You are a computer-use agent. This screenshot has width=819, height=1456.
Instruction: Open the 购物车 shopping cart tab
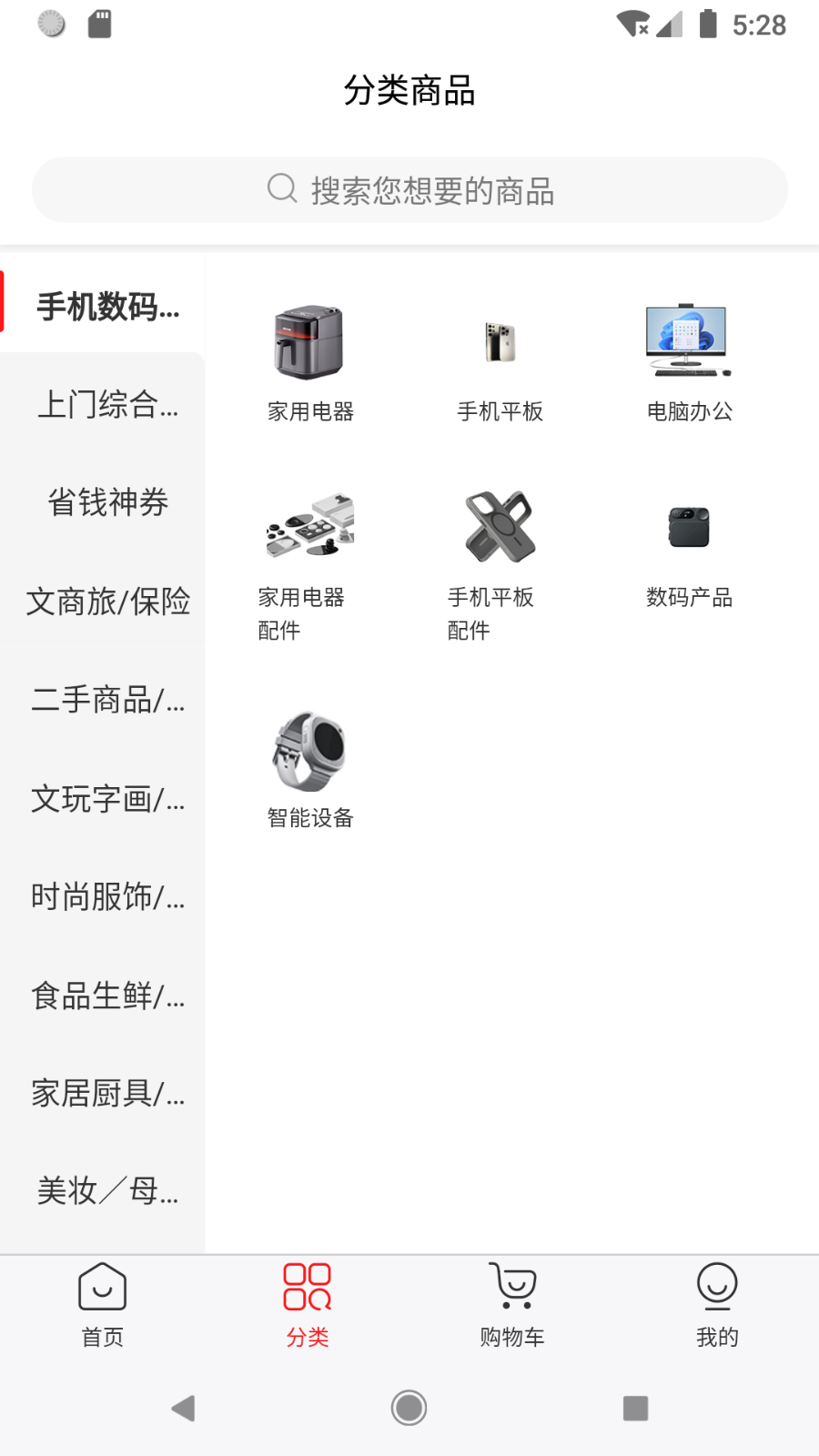[512, 1305]
